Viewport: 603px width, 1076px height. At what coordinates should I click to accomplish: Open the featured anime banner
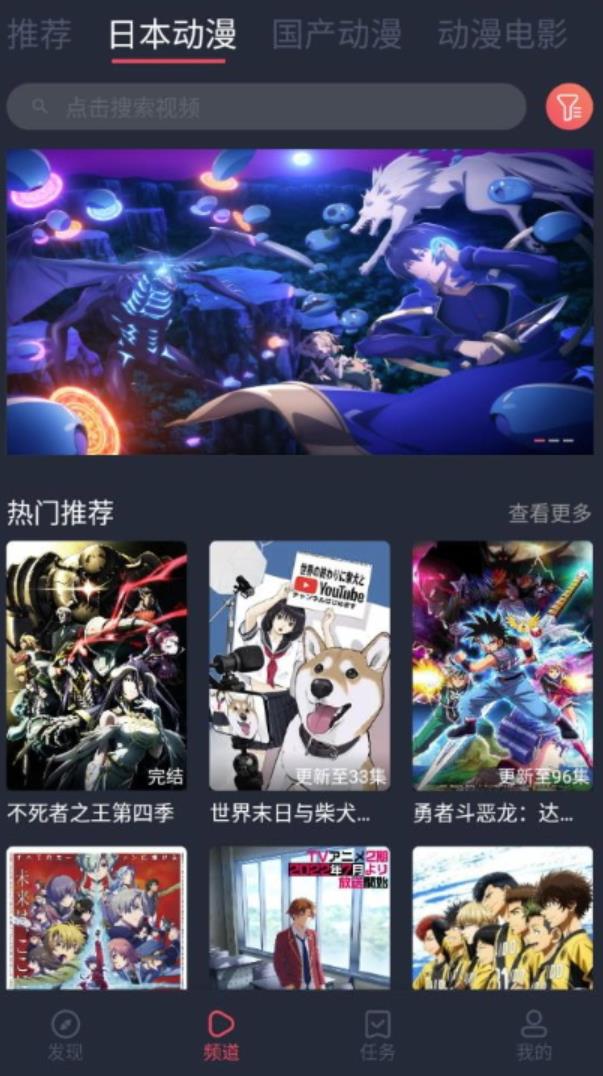tap(300, 302)
